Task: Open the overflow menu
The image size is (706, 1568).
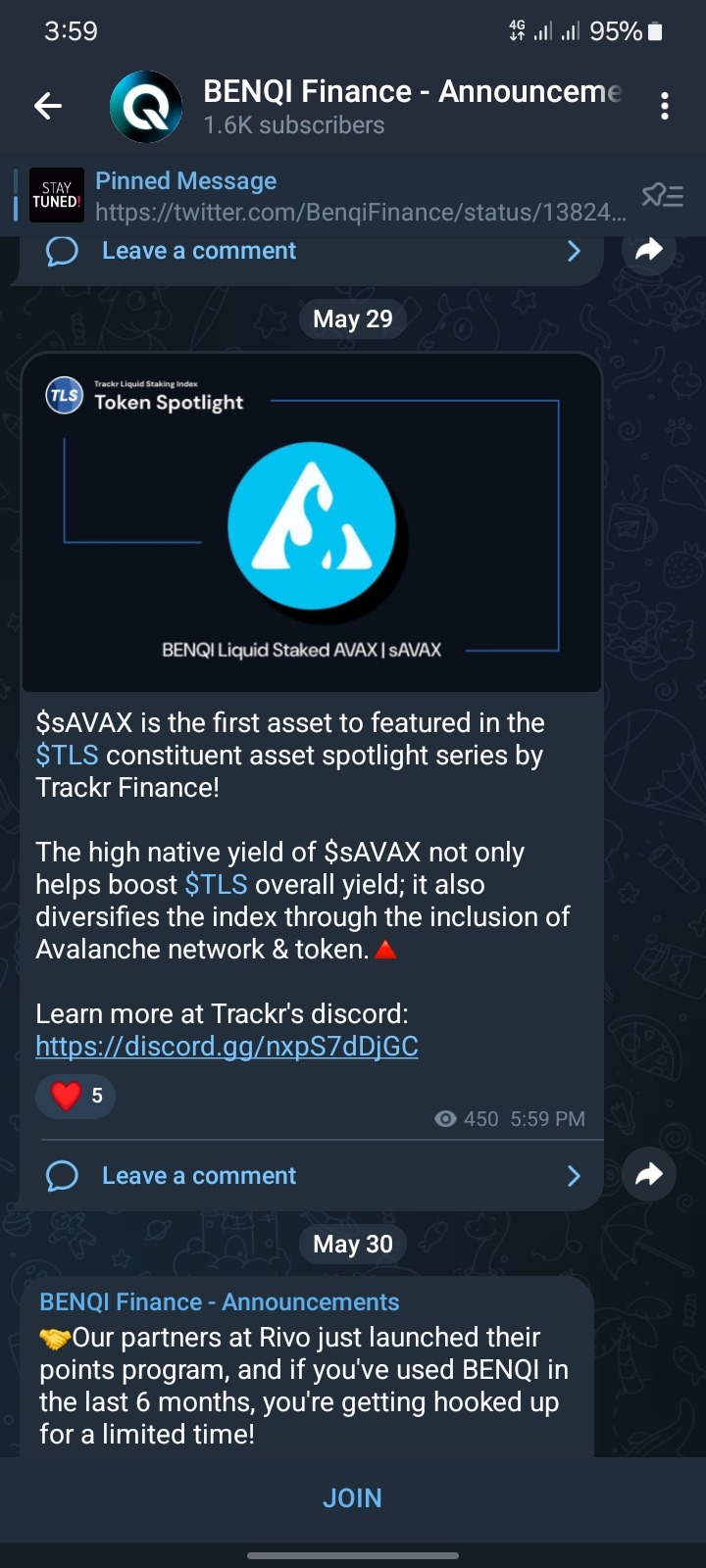Action: tap(665, 106)
